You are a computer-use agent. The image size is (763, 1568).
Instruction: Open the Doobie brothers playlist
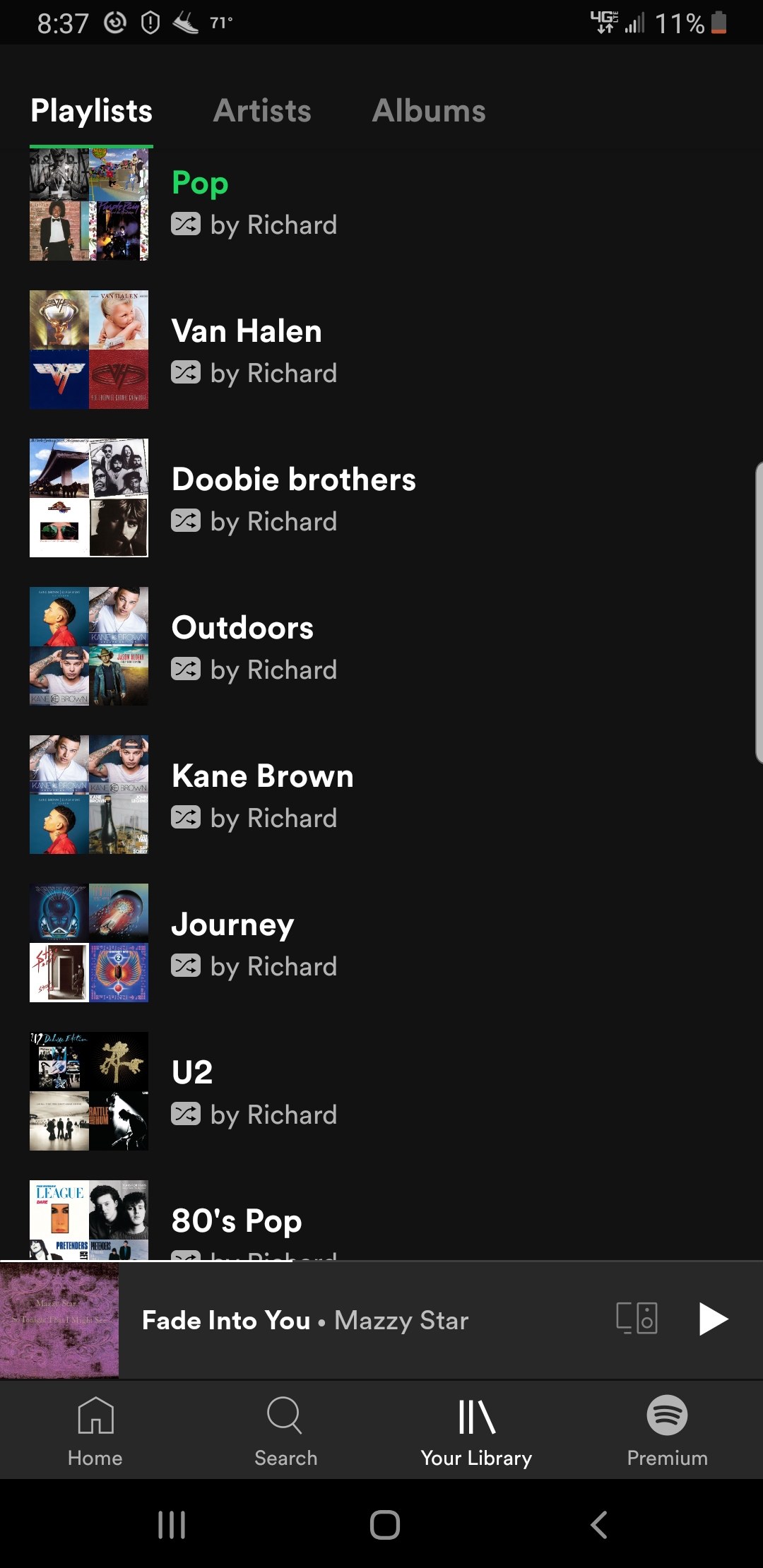click(x=293, y=480)
